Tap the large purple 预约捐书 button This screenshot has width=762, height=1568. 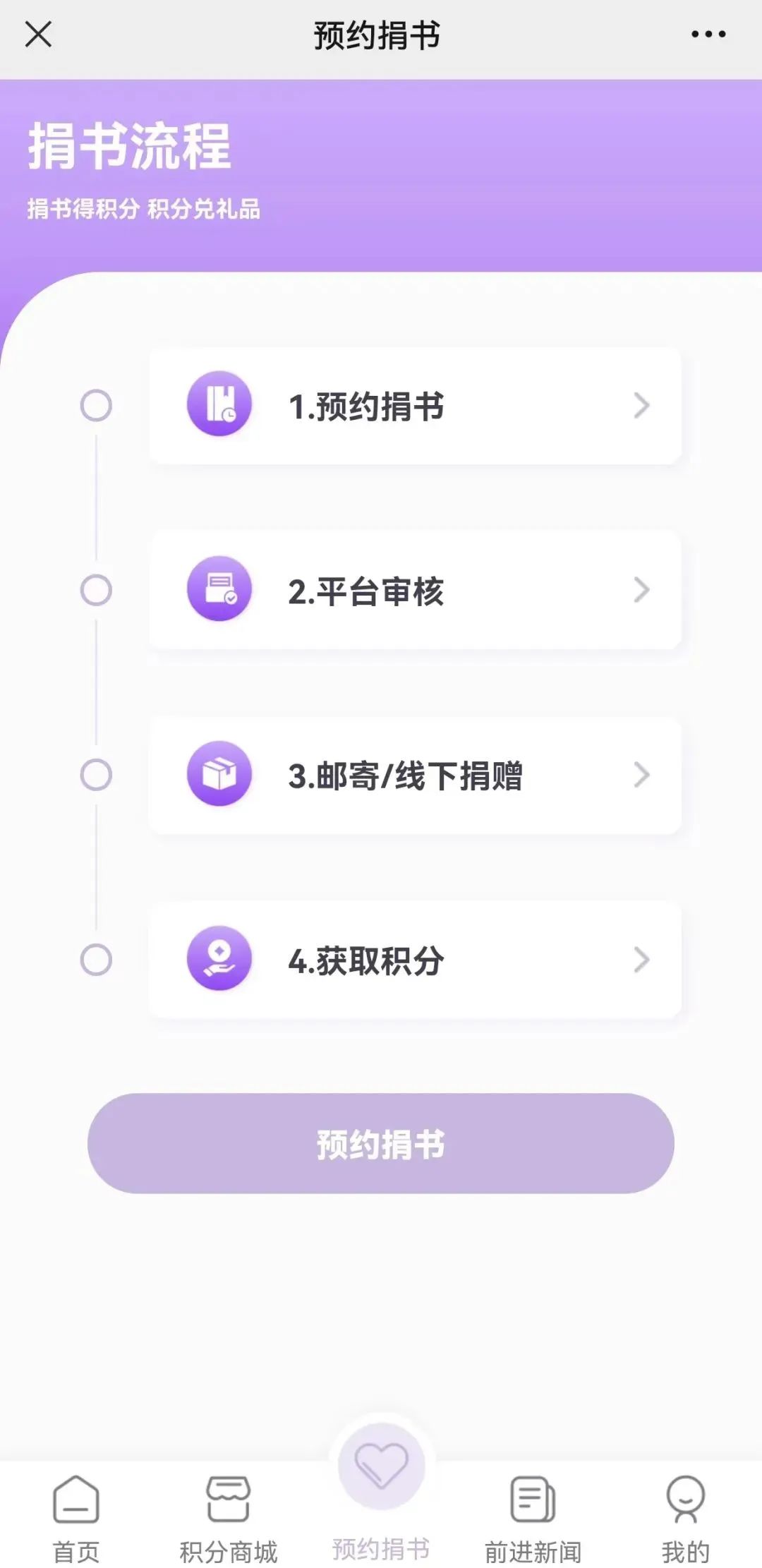(x=381, y=1143)
